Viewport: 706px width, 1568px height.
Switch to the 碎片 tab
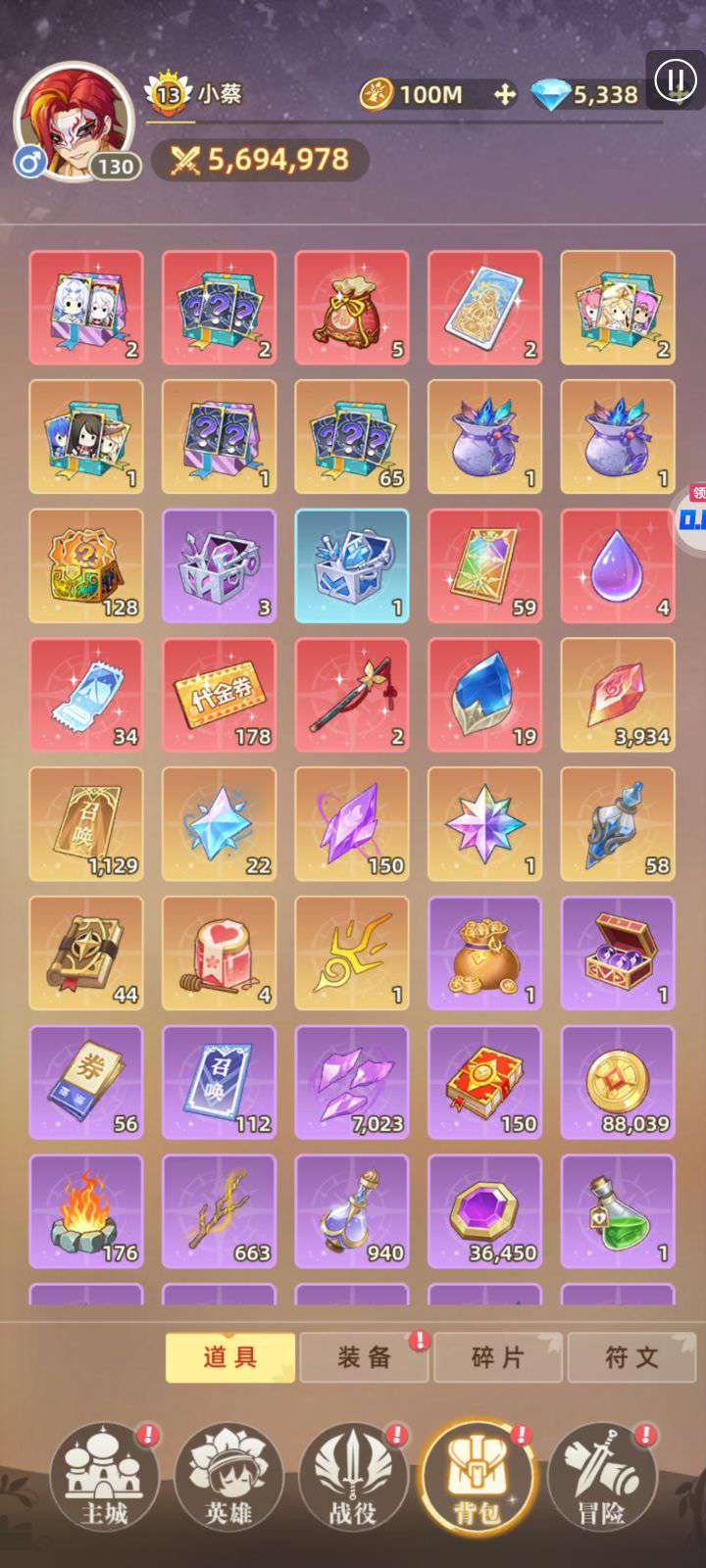point(498,1357)
